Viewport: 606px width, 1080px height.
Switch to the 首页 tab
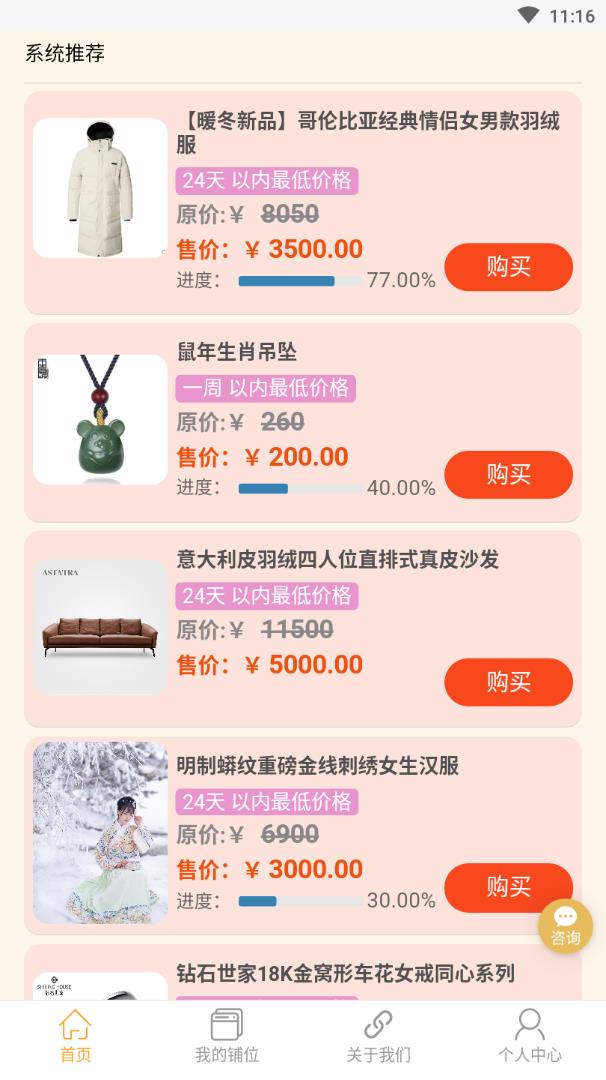75,1035
